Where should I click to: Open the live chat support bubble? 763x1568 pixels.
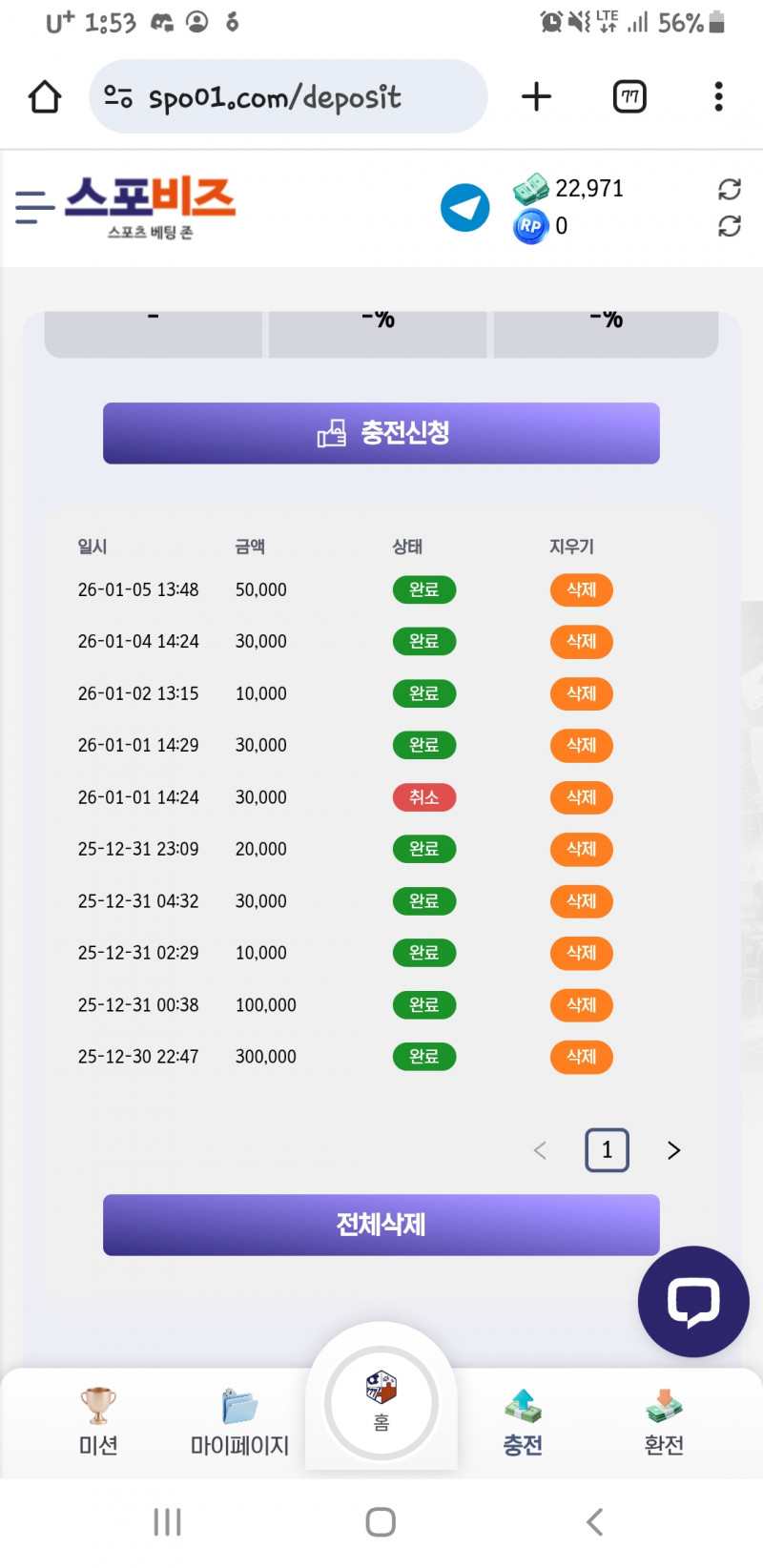tap(692, 1301)
